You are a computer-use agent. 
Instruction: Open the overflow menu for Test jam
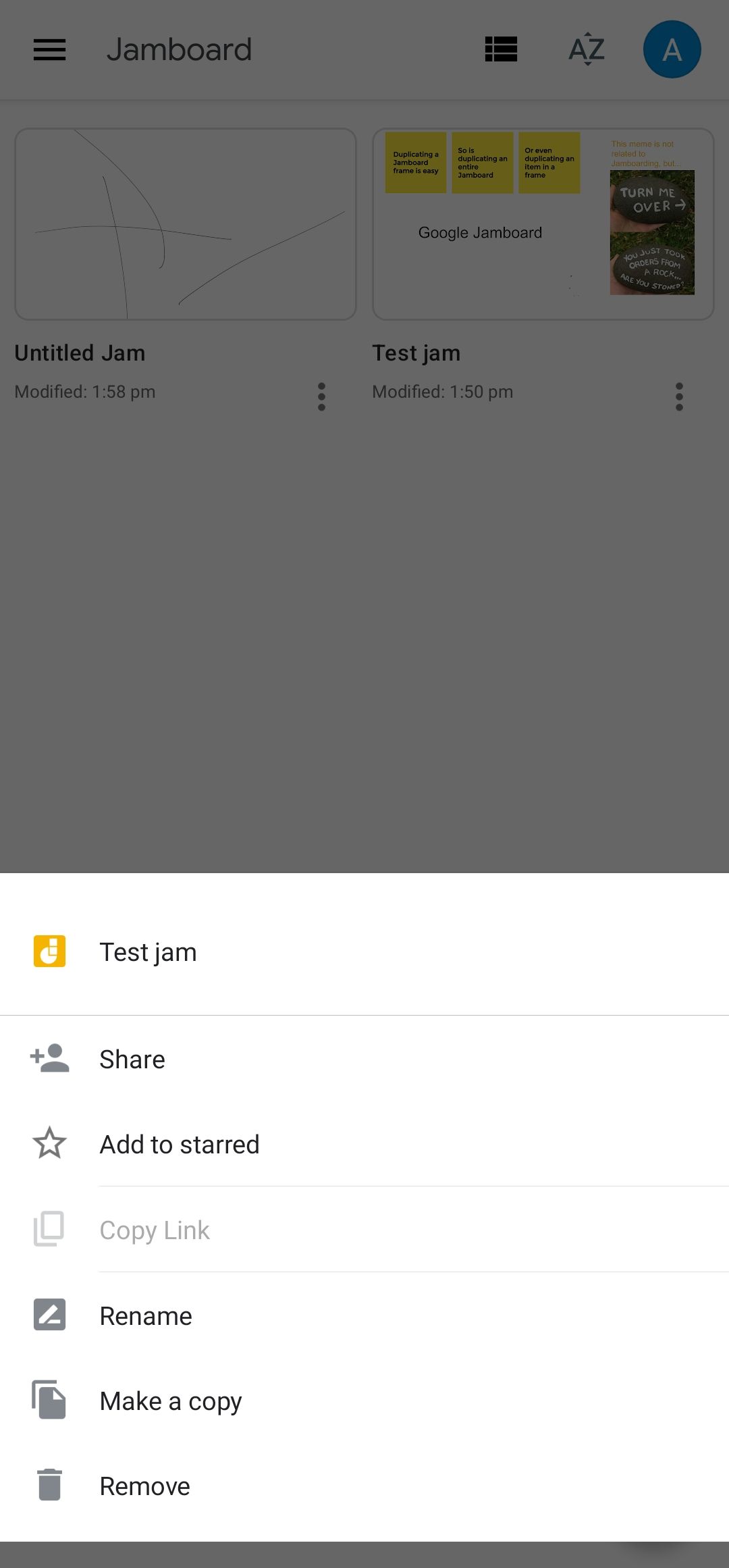(x=678, y=396)
